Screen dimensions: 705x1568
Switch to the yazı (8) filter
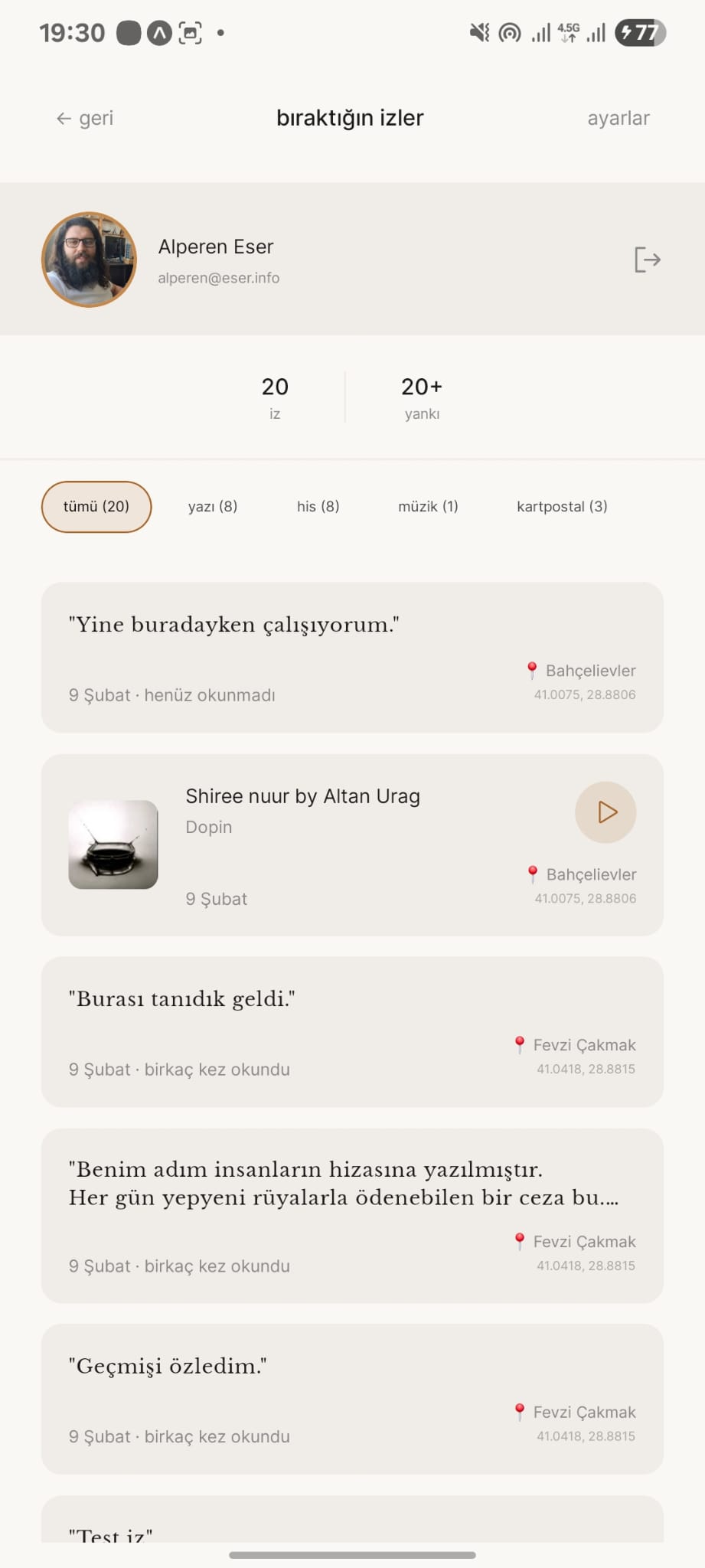[x=213, y=506]
